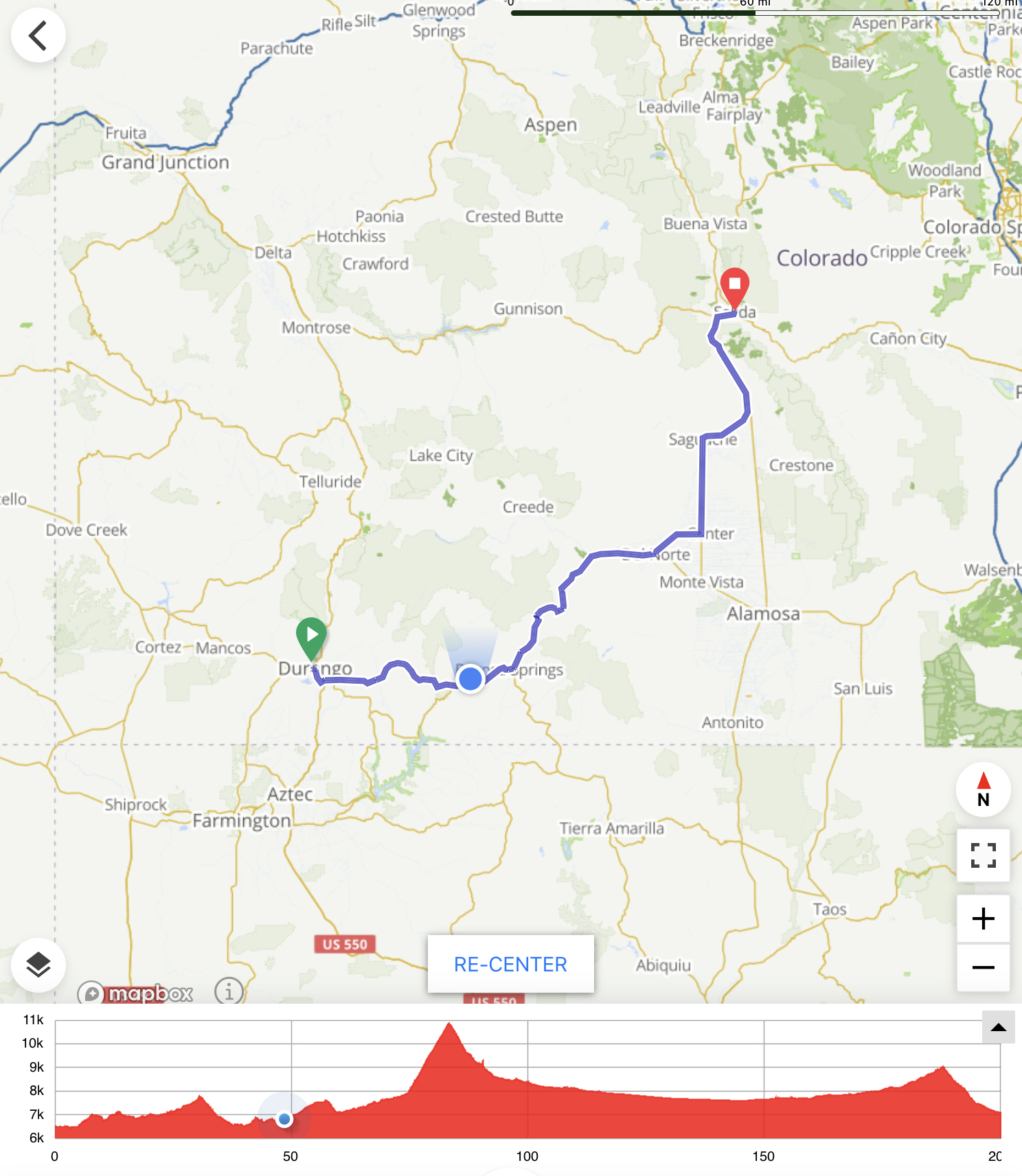Viewport: 1022px width, 1176px height.
Task: Tap the red route end marker
Action: tap(734, 286)
